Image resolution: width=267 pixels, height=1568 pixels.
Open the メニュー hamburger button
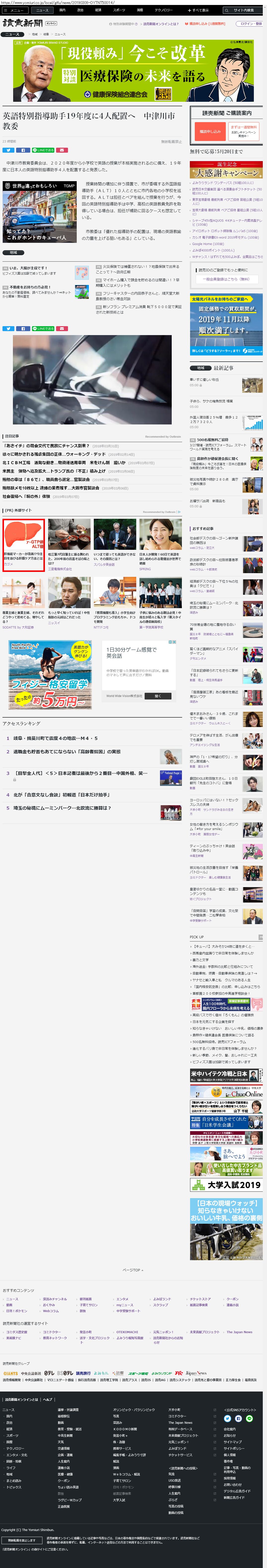click(13, 10)
